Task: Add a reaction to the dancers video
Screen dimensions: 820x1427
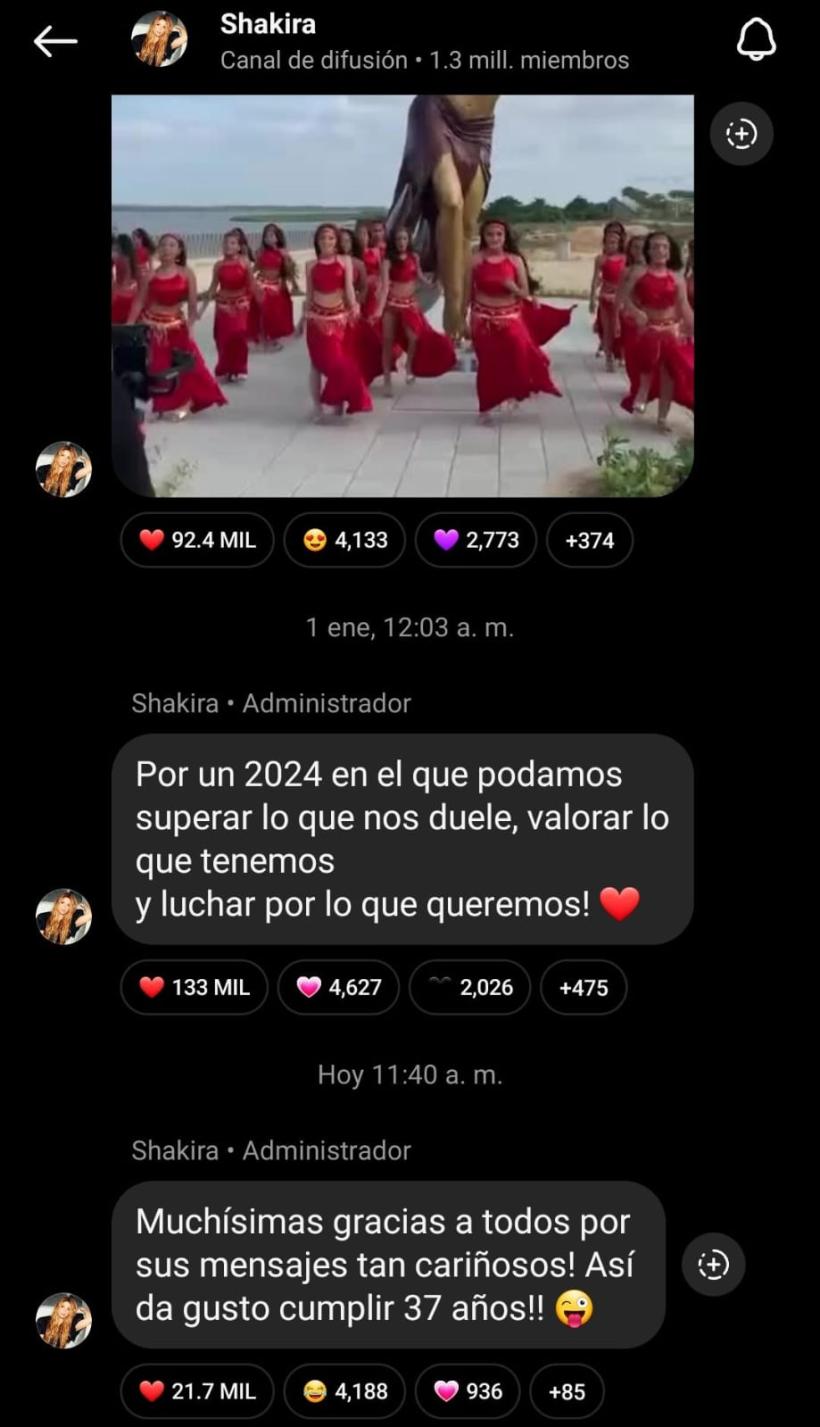Action: (x=741, y=134)
